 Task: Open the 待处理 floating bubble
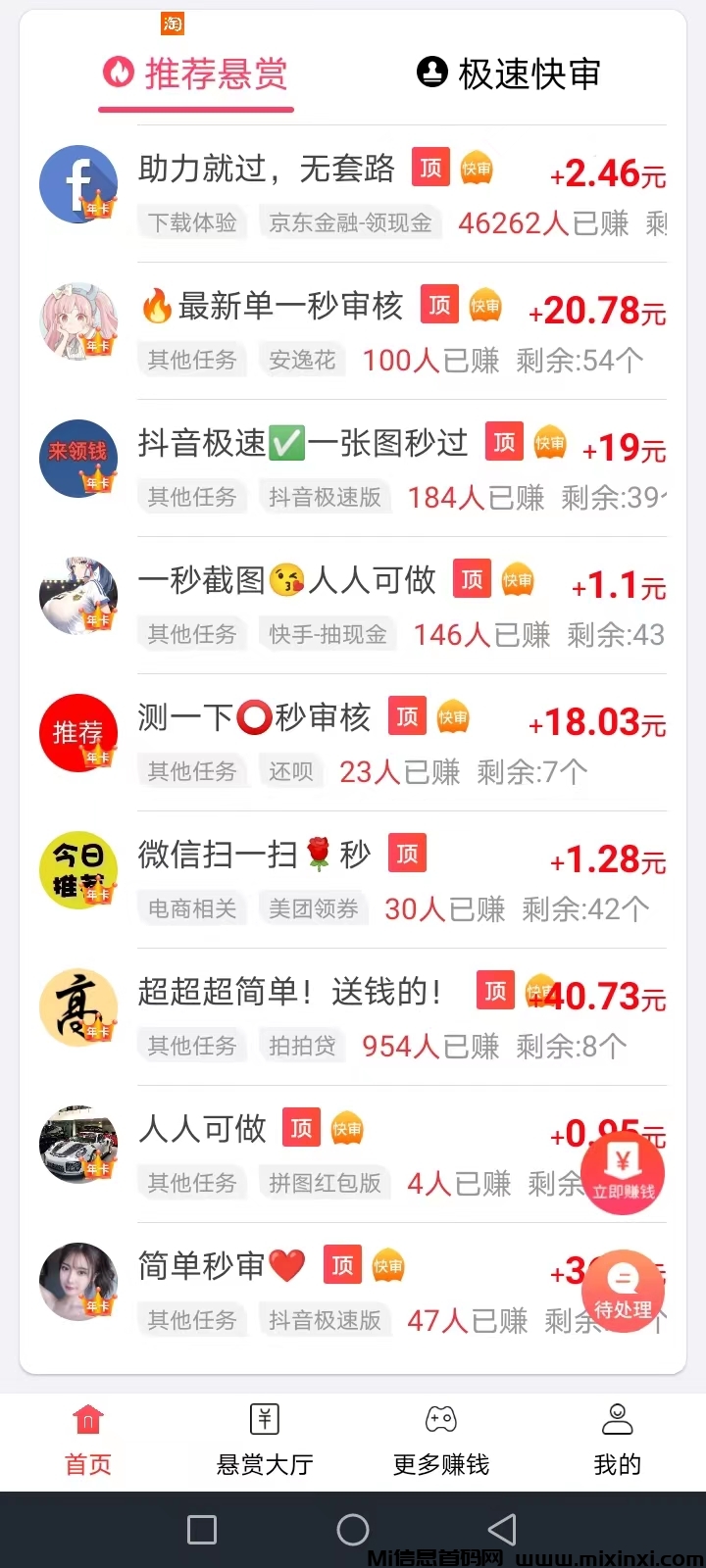click(624, 1292)
